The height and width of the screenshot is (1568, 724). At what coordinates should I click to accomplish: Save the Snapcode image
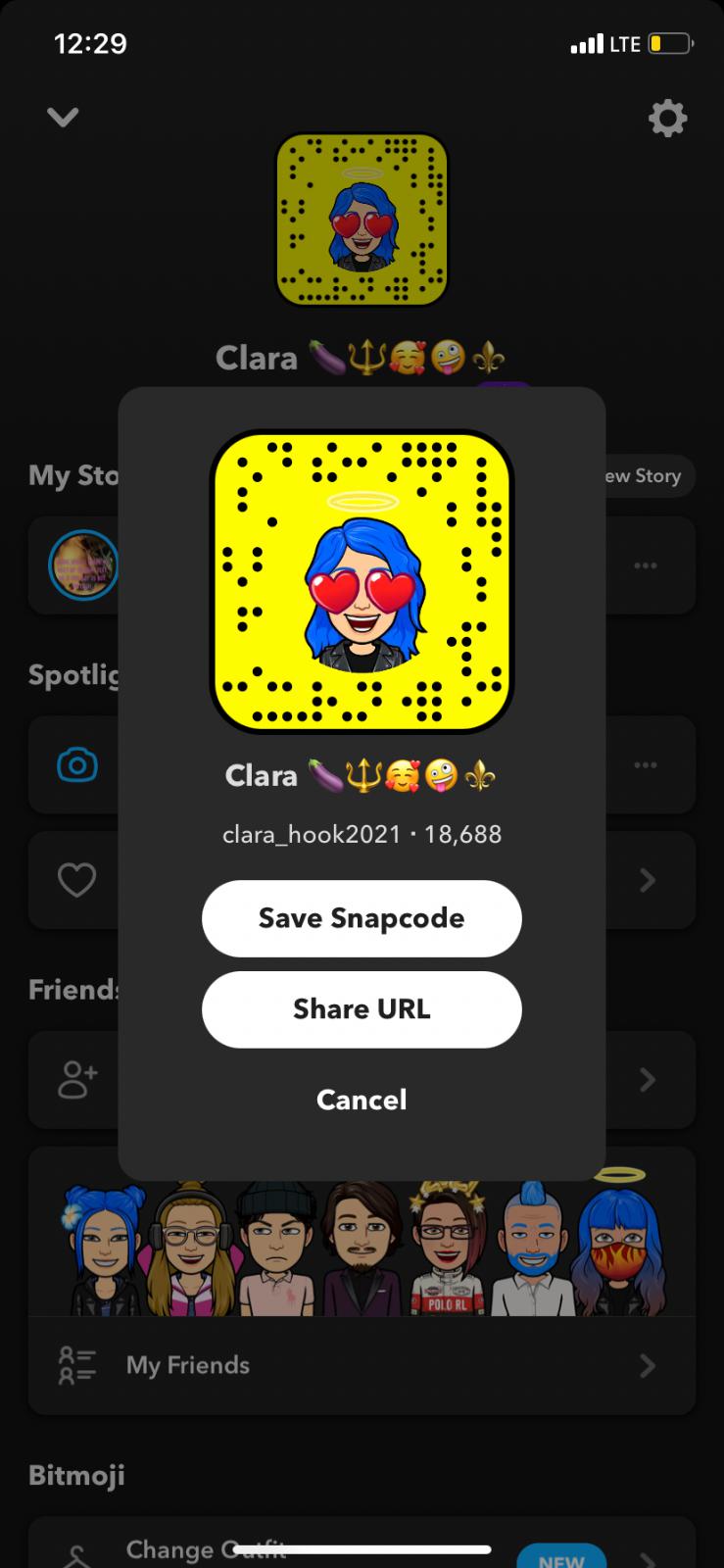362,918
